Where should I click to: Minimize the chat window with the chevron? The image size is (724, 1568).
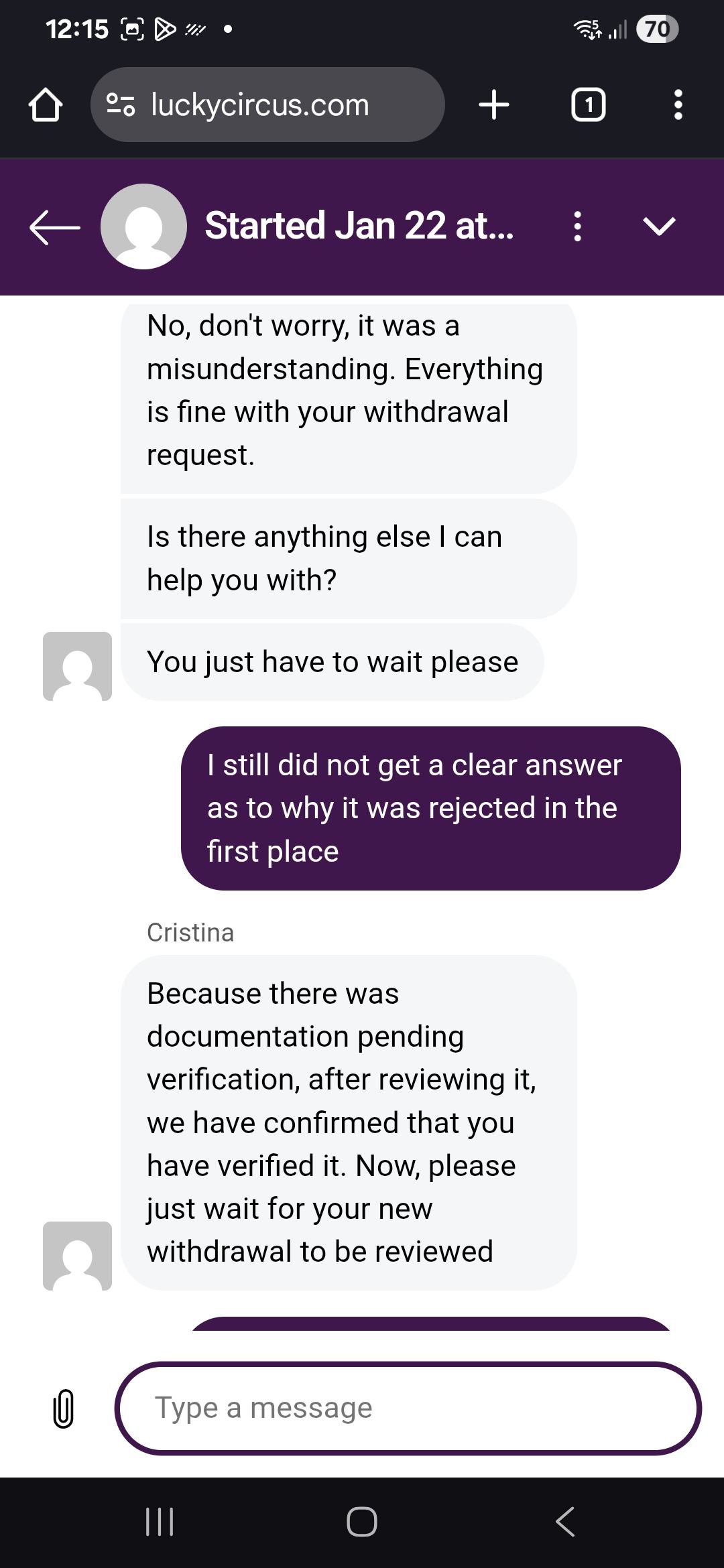[x=659, y=226]
